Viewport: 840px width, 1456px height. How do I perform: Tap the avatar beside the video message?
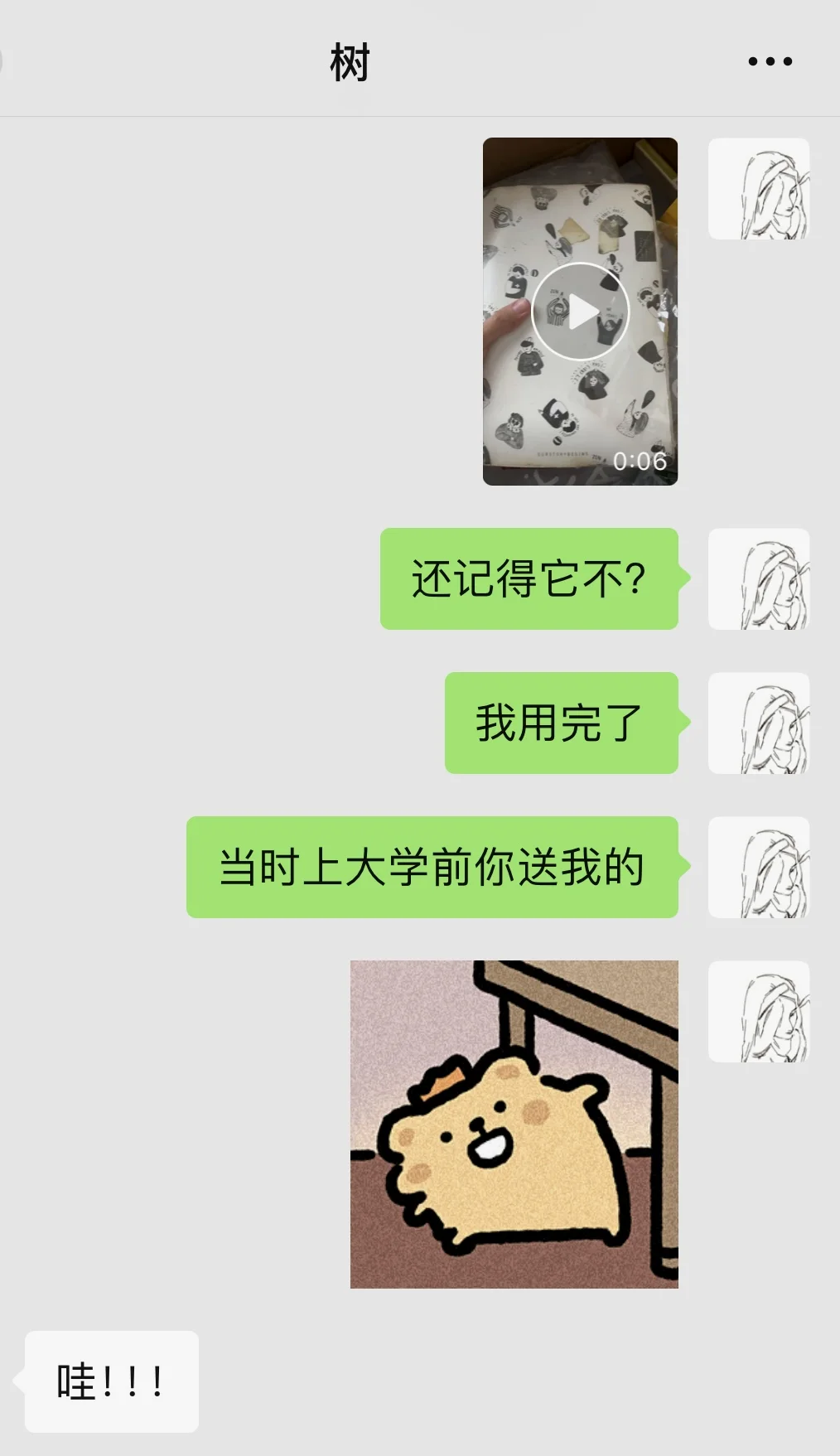tap(758, 189)
